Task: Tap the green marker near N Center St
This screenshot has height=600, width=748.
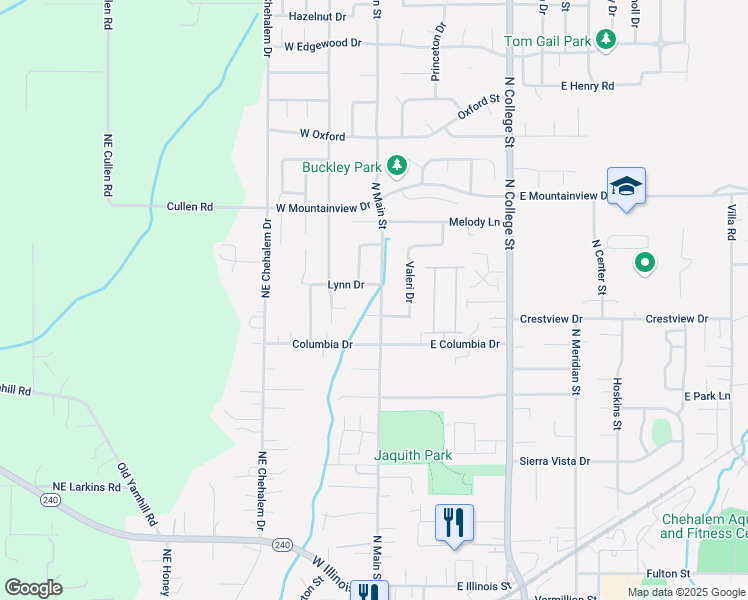Action: click(645, 264)
